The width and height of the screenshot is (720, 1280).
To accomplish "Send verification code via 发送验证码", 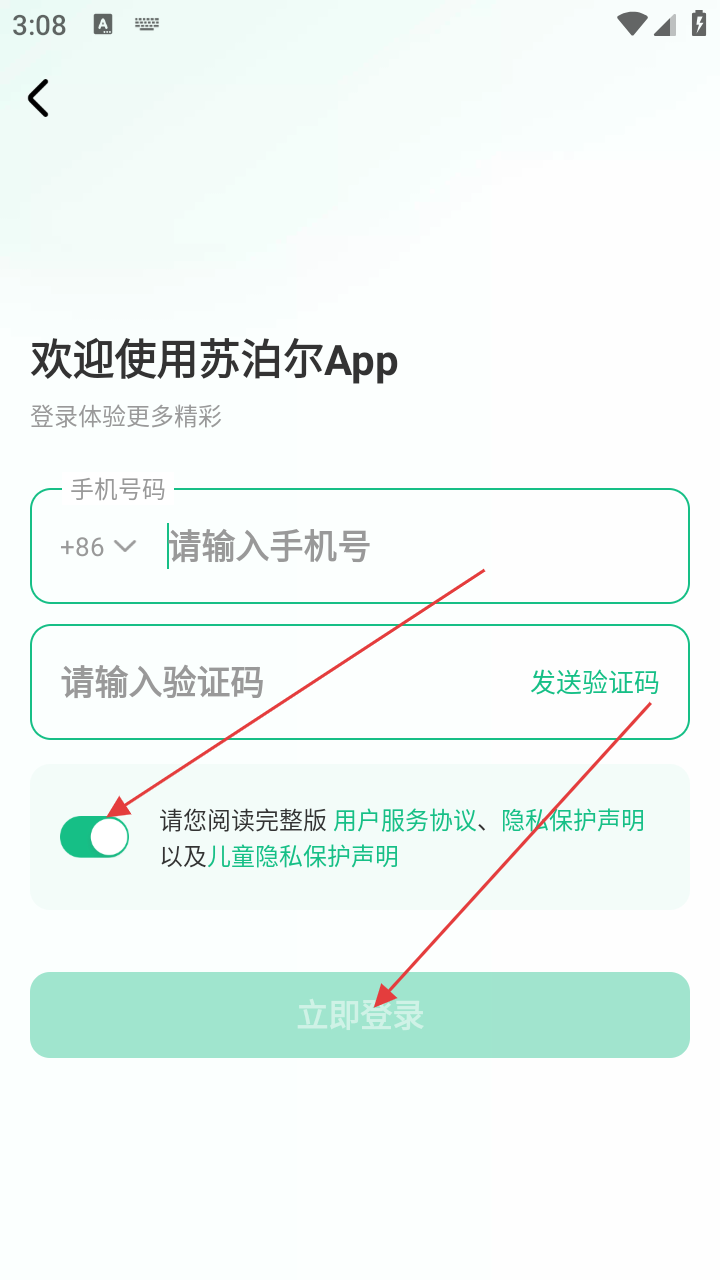I will (594, 683).
